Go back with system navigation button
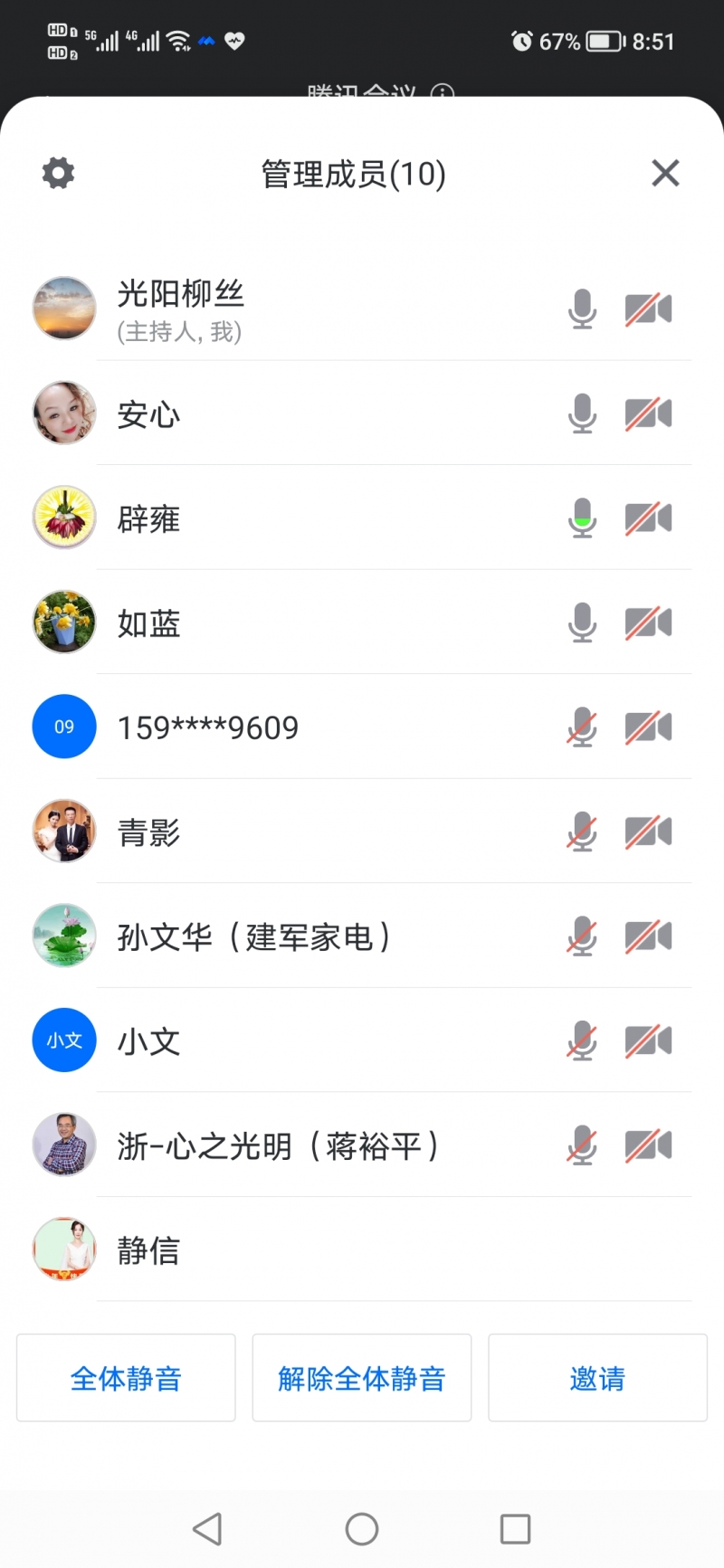Viewport: 724px width, 1568px height. click(207, 1529)
